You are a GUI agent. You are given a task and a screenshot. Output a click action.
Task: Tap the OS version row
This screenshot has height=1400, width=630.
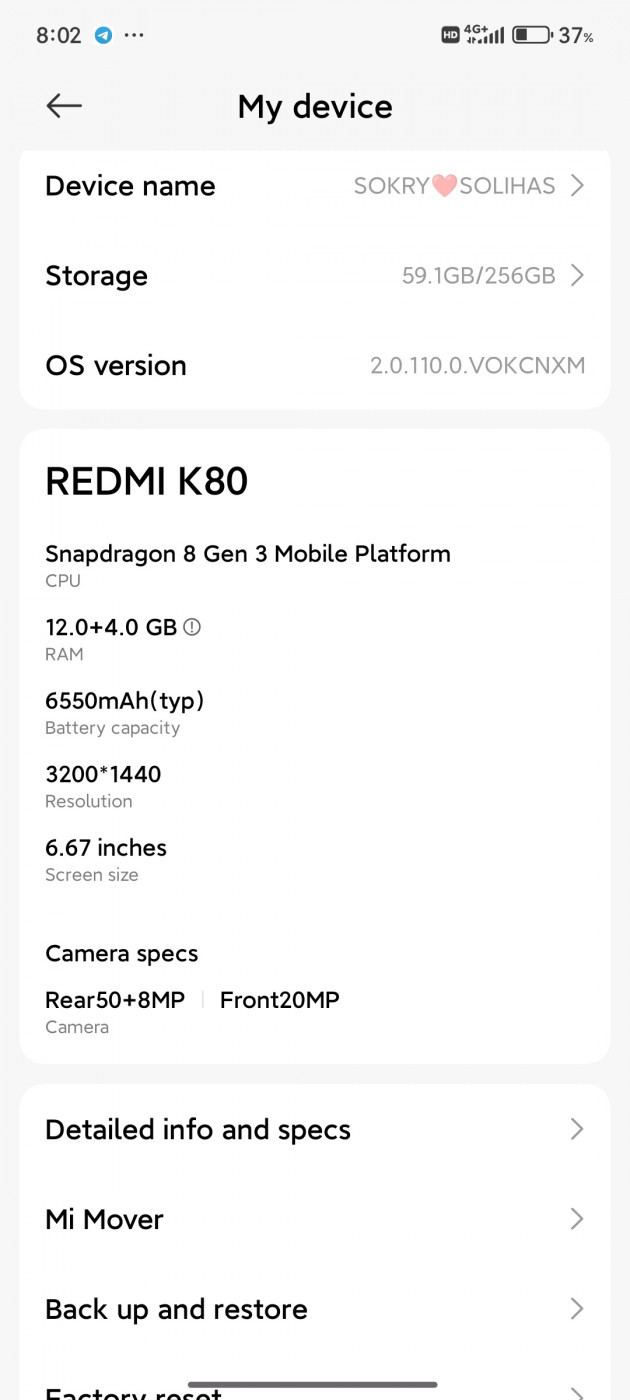(315, 366)
